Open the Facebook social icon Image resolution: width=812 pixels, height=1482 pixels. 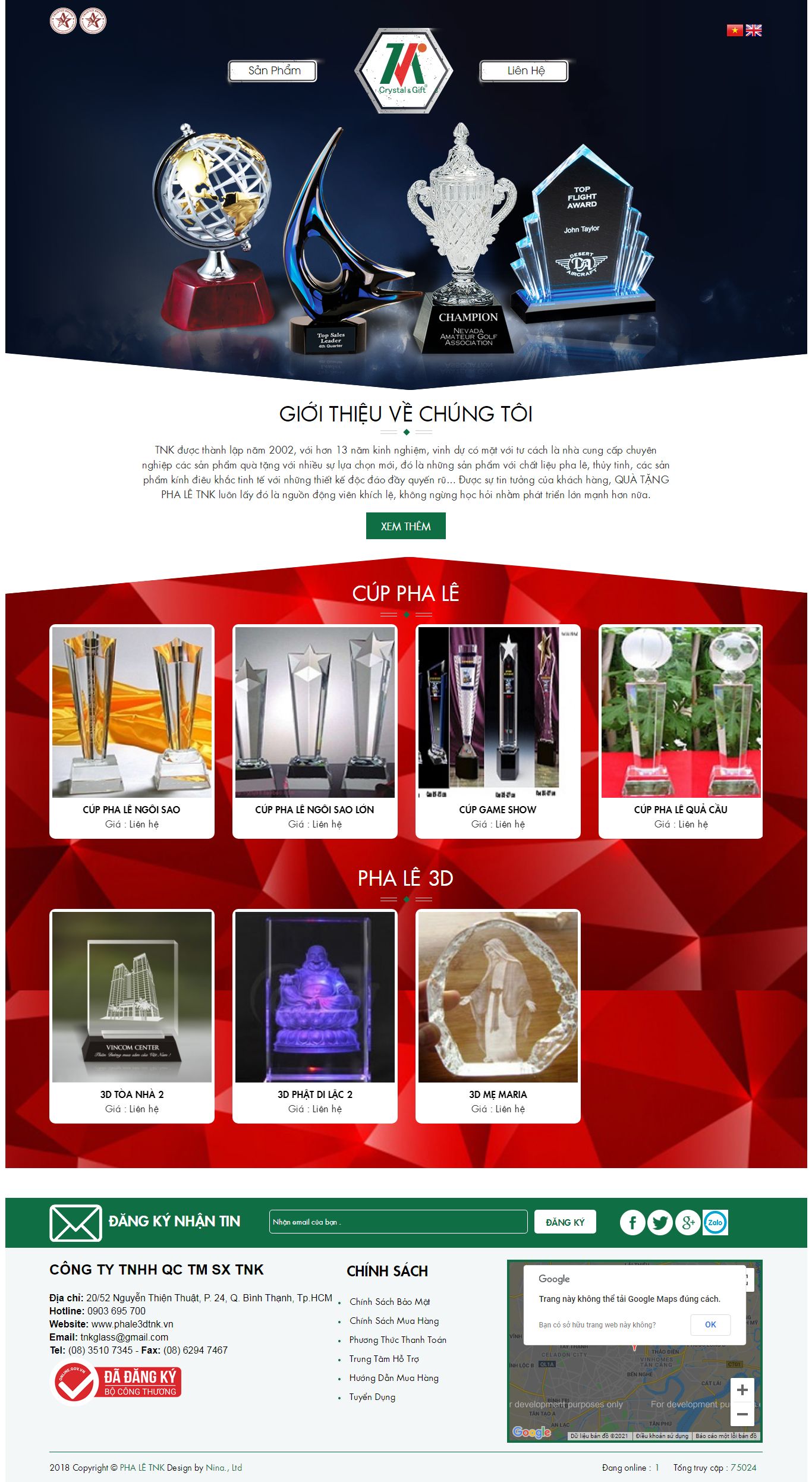[x=632, y=1222]
